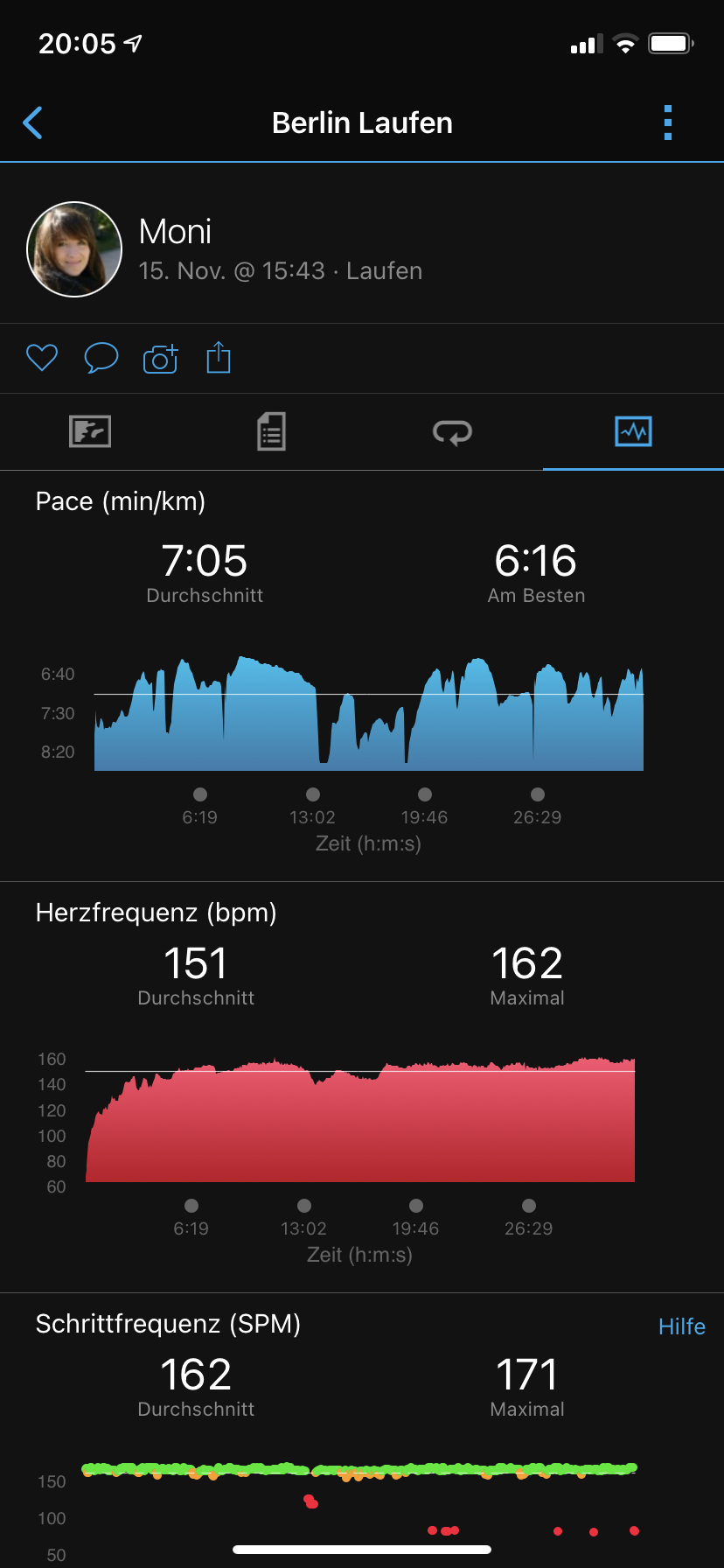Add a photo with the camera icon
The image size is (724, 1568).
(161, 358)
